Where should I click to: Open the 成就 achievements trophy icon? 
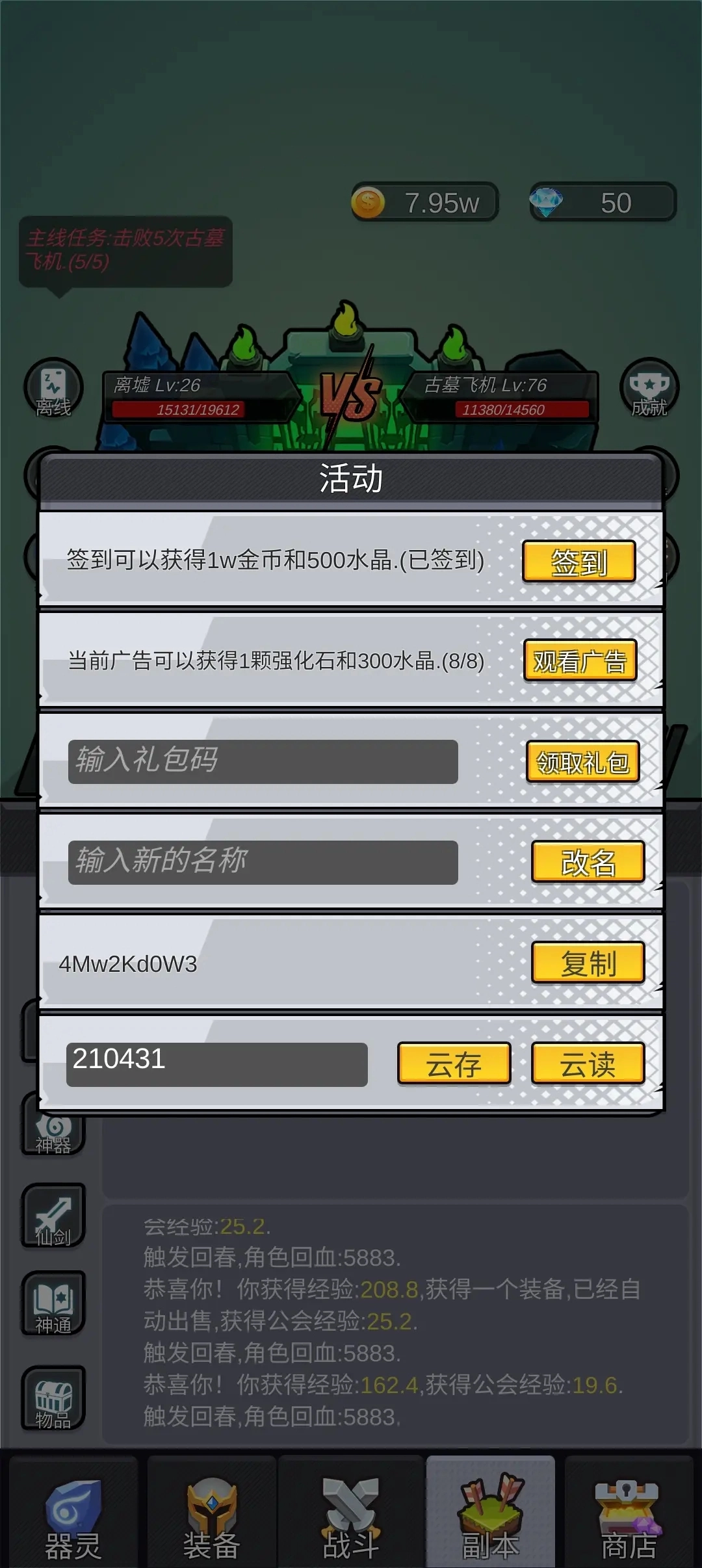pos(648,390)
